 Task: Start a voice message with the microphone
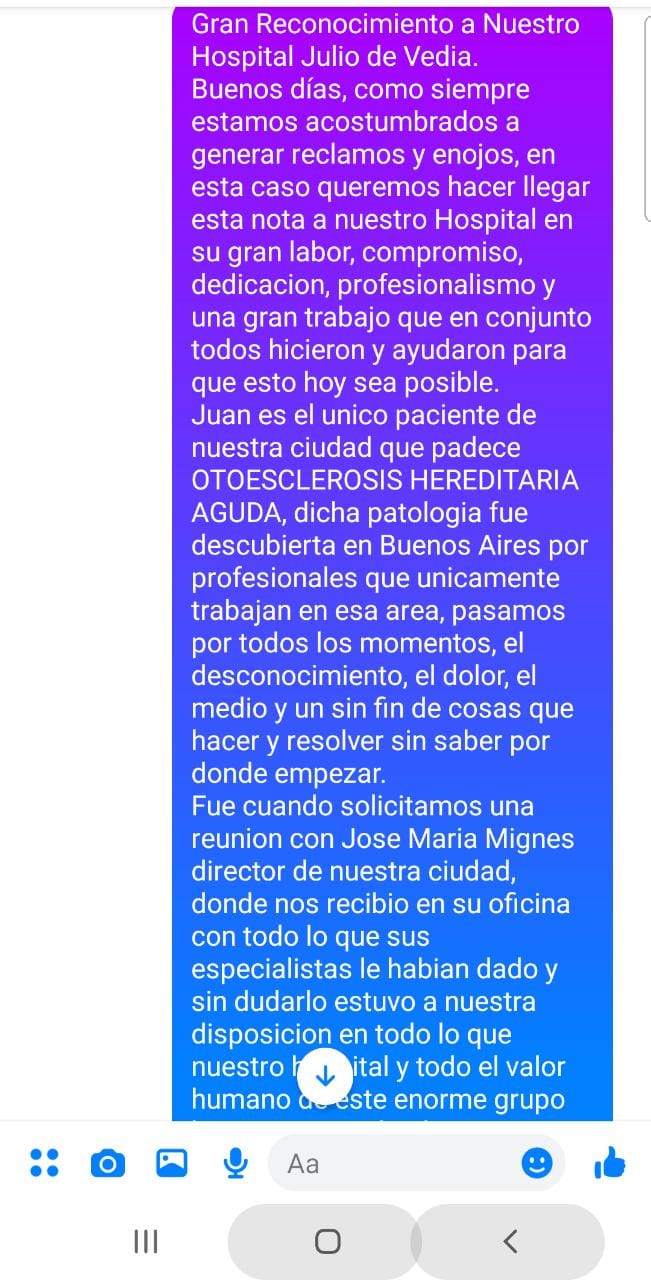click(236, 1163)
